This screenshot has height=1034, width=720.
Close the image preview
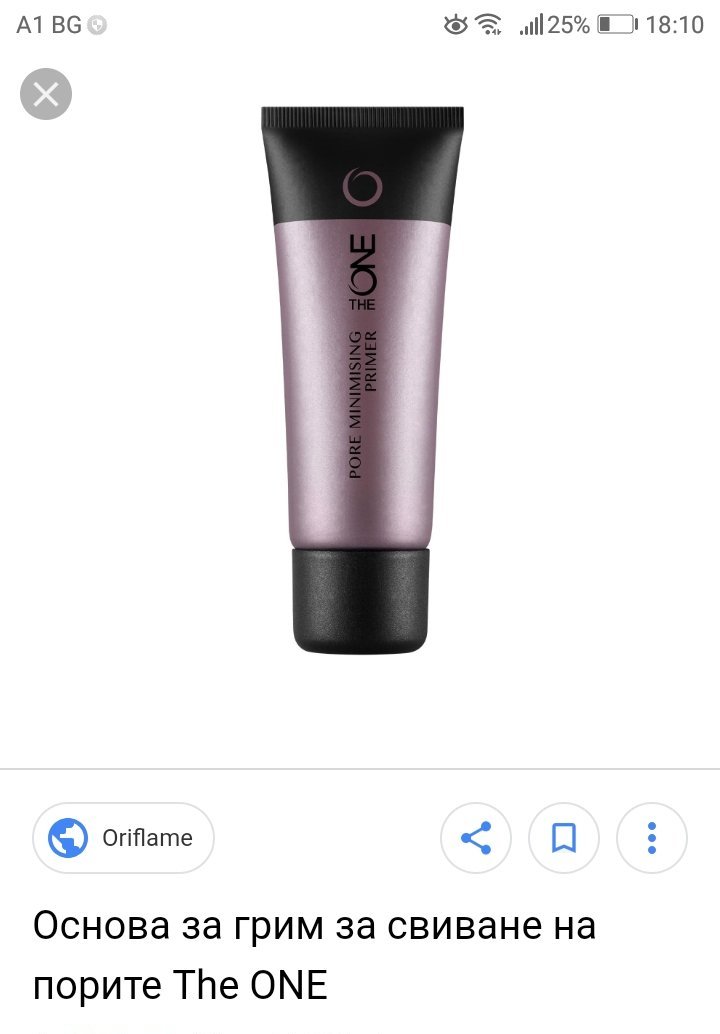(x=45, y=94)
